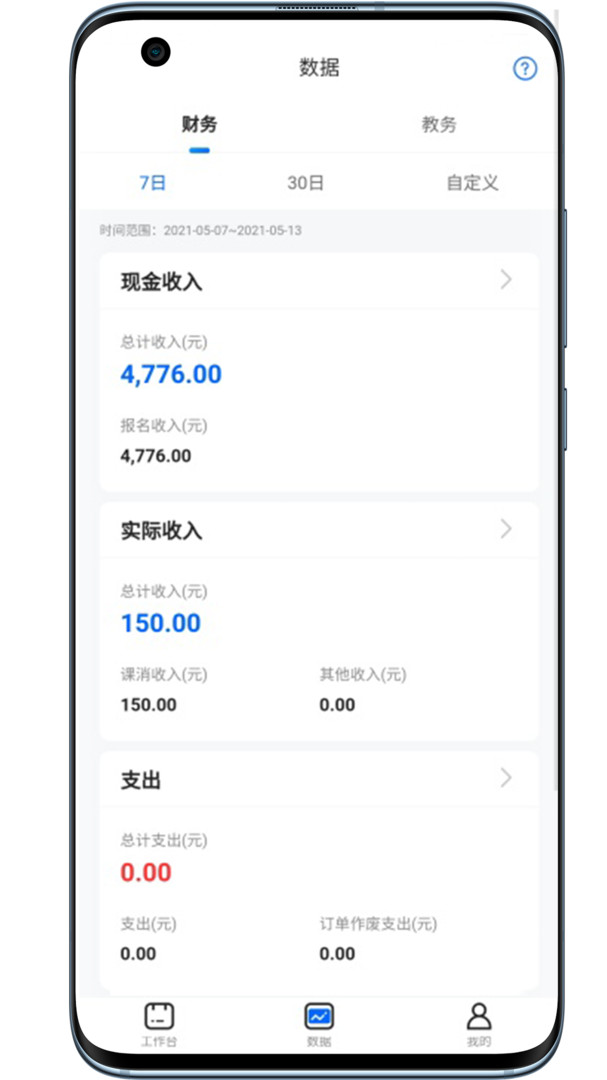Select the 7日 time range
Image resolution: width=607 pixels, height=1080 pixels.
coord(152,183)
